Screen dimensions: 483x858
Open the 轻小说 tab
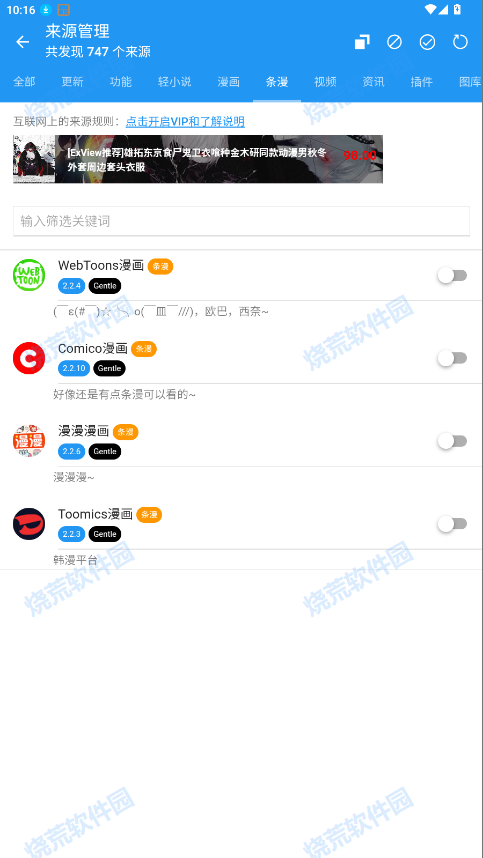coord(174,82)
